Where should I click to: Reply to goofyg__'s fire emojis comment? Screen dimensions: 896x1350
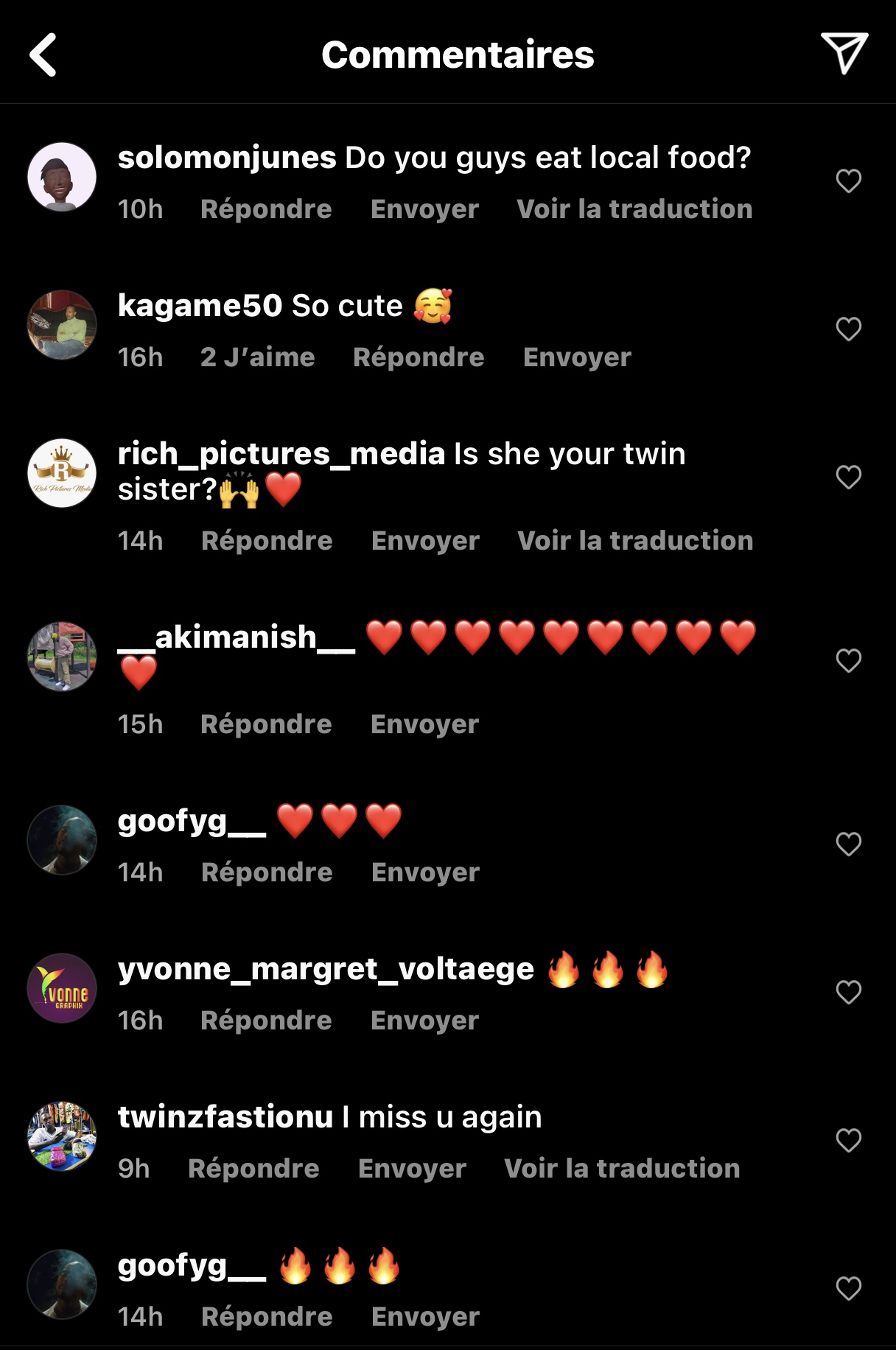(267, 1317)
